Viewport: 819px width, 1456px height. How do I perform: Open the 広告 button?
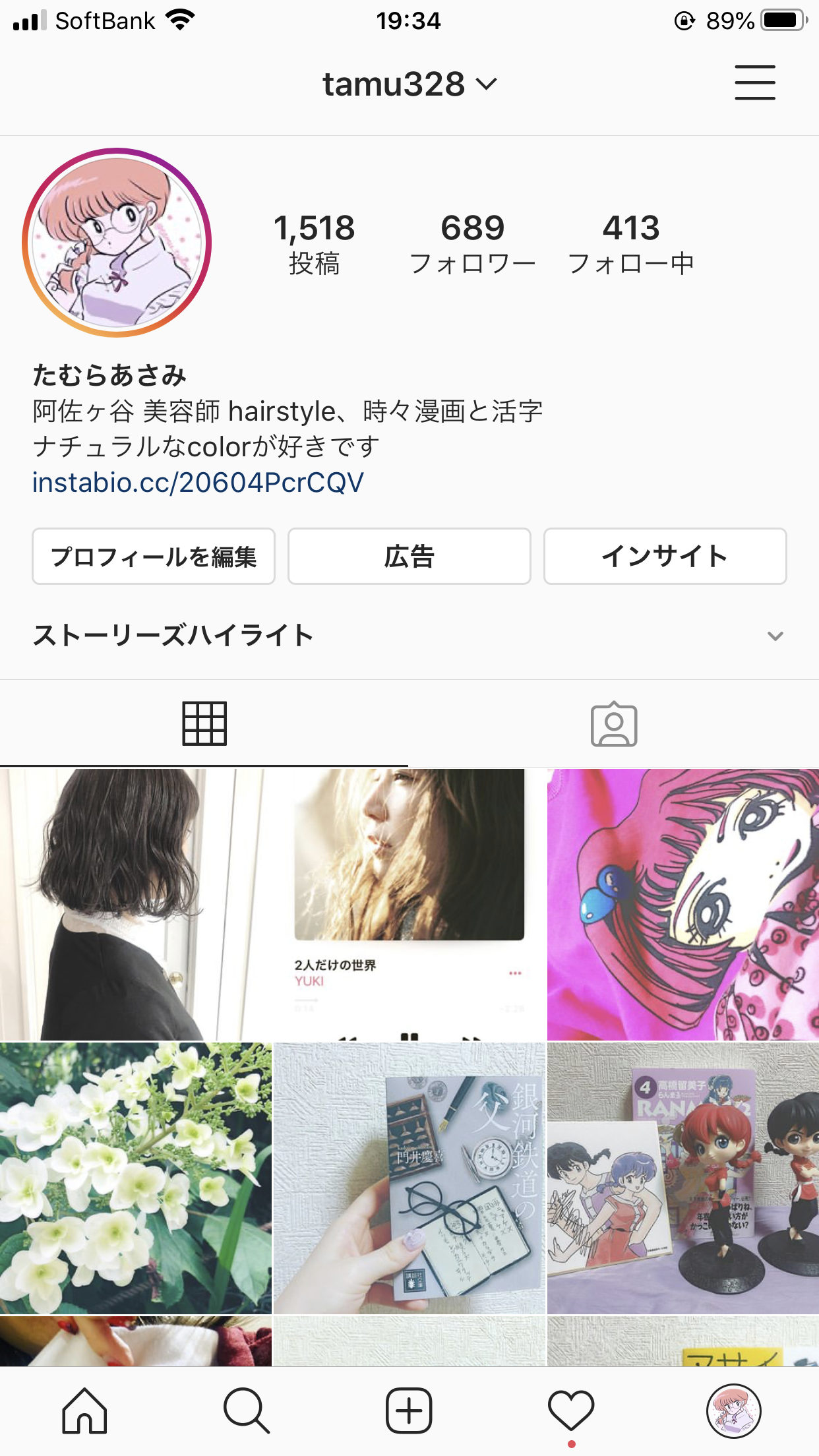tap(409, 557)
